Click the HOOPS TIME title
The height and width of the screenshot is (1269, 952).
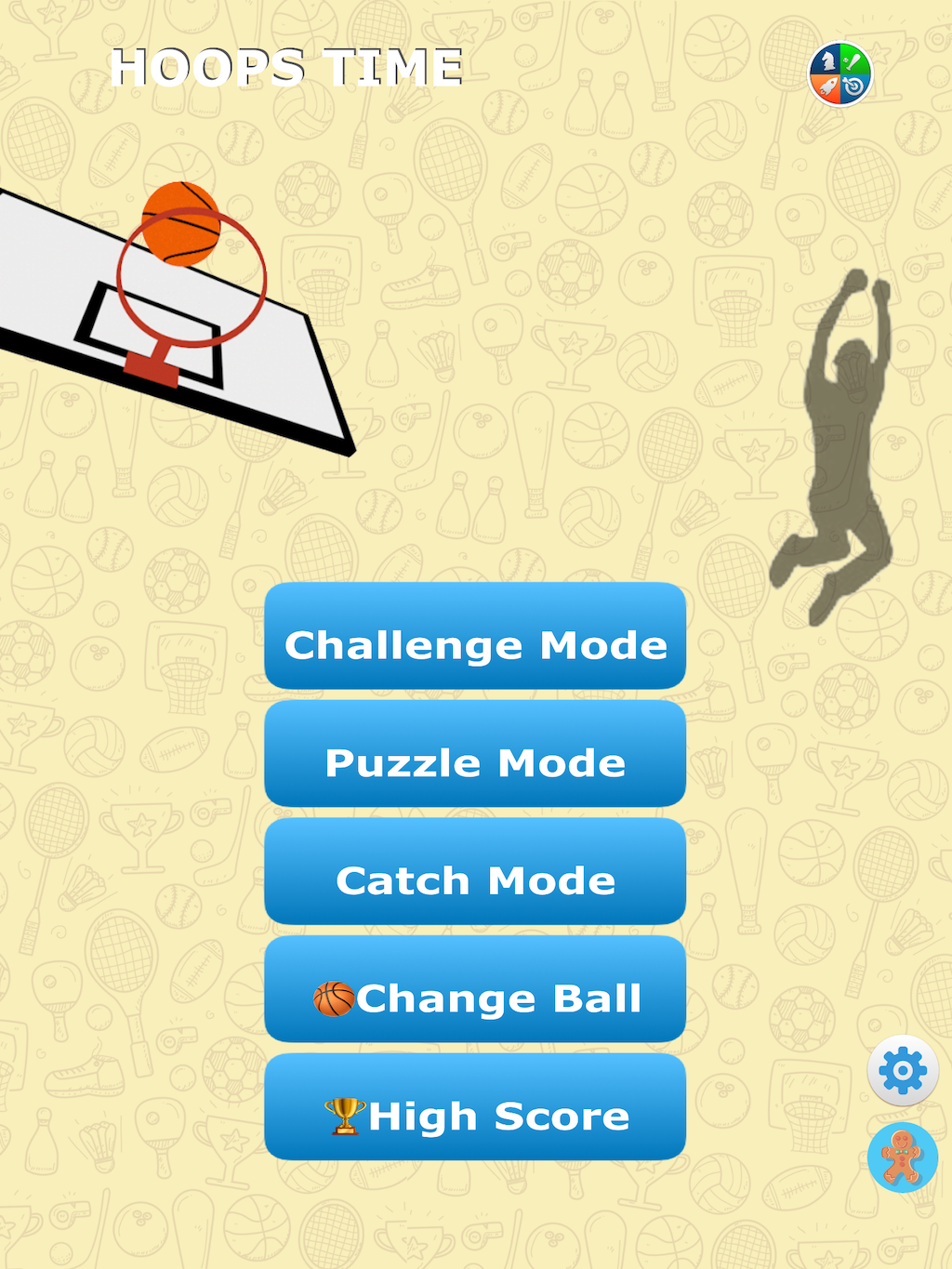(x=288, y=67)
